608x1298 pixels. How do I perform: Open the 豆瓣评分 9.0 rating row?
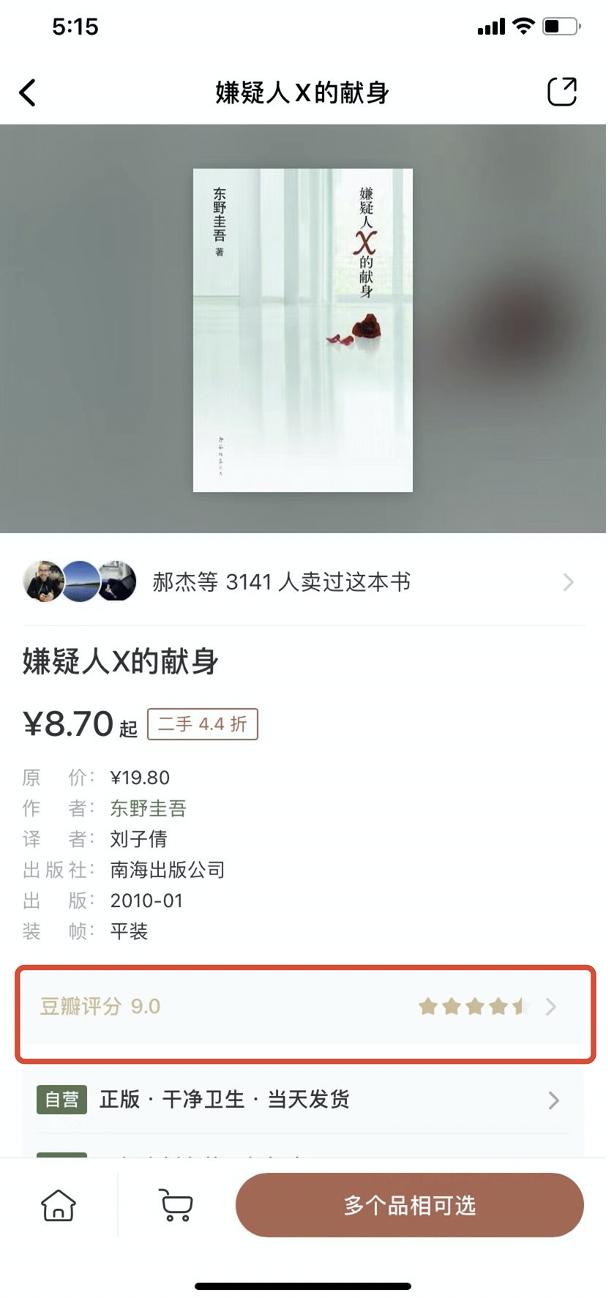[303, 1006]
